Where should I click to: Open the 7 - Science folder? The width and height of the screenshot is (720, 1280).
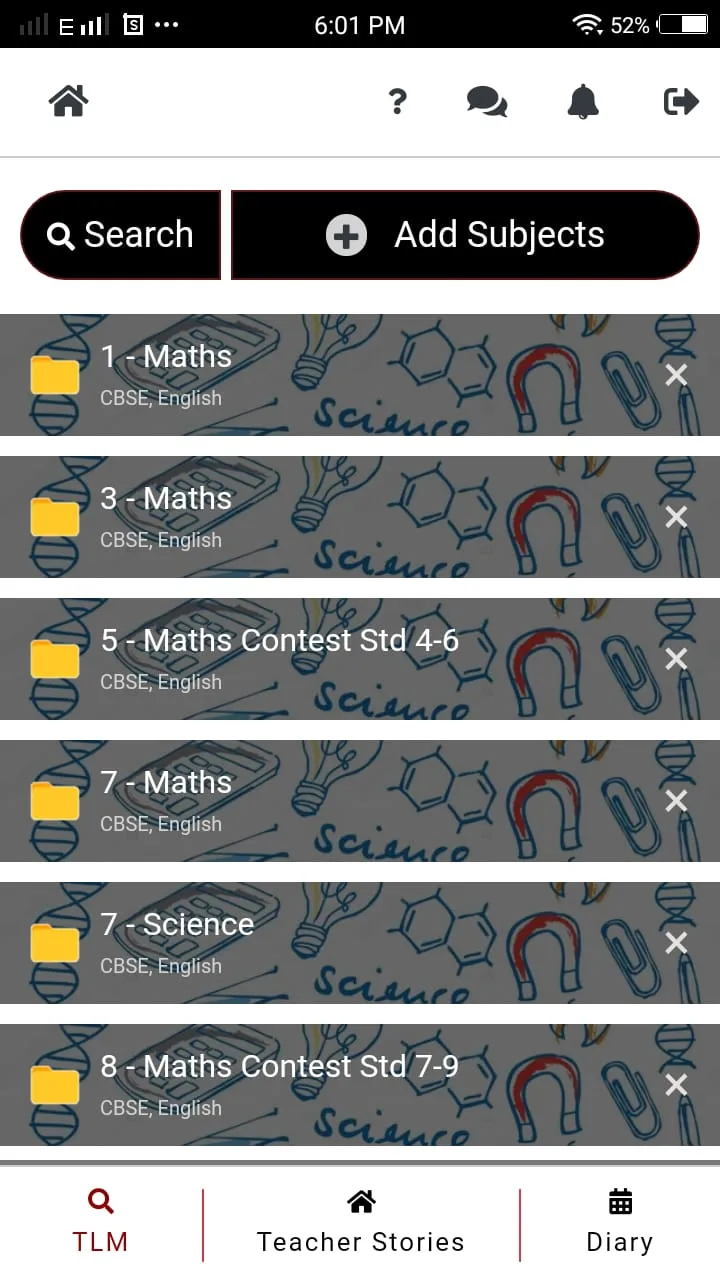tap(360, 943)
